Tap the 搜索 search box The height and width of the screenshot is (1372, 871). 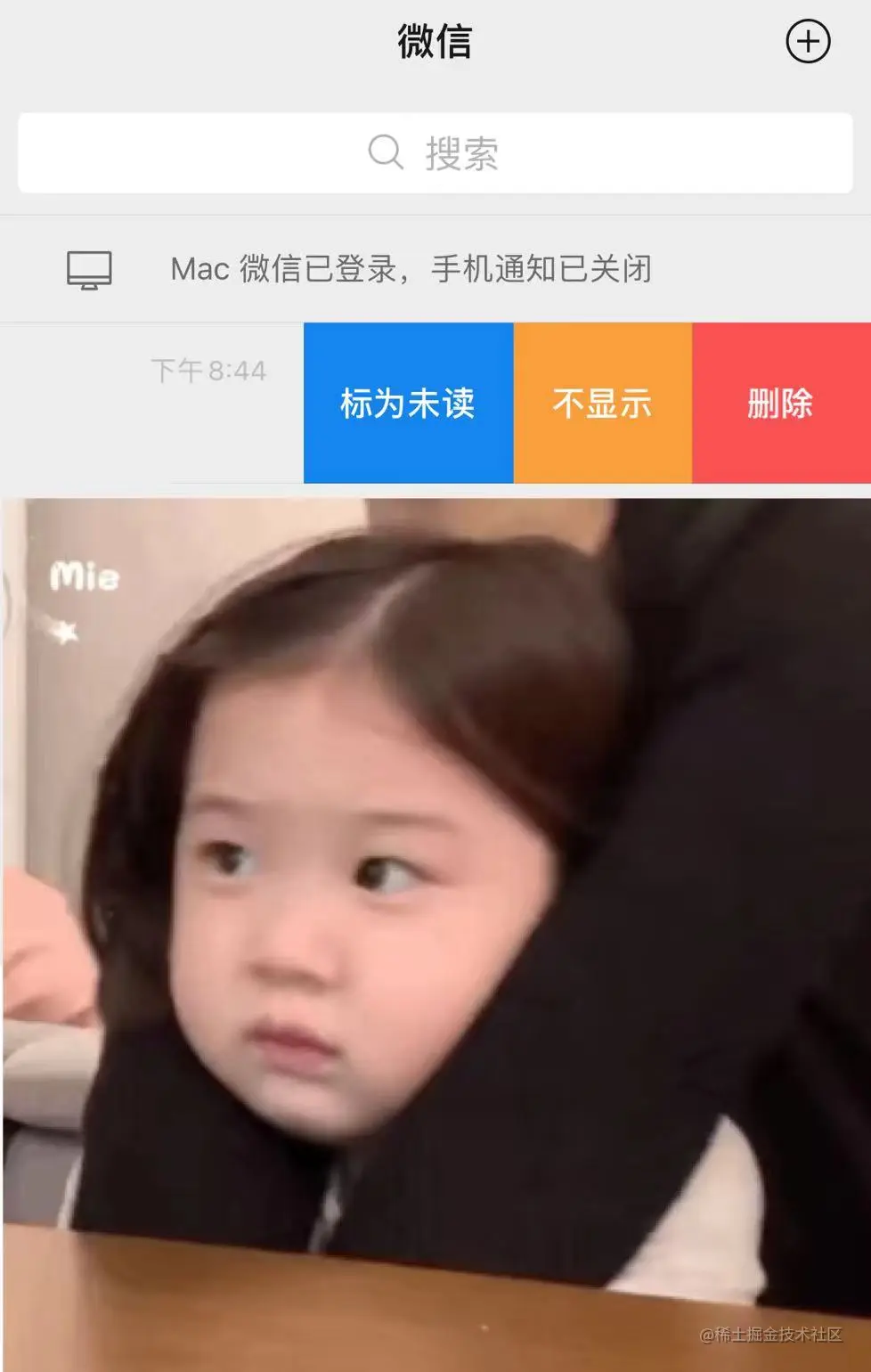click(435, 153)
